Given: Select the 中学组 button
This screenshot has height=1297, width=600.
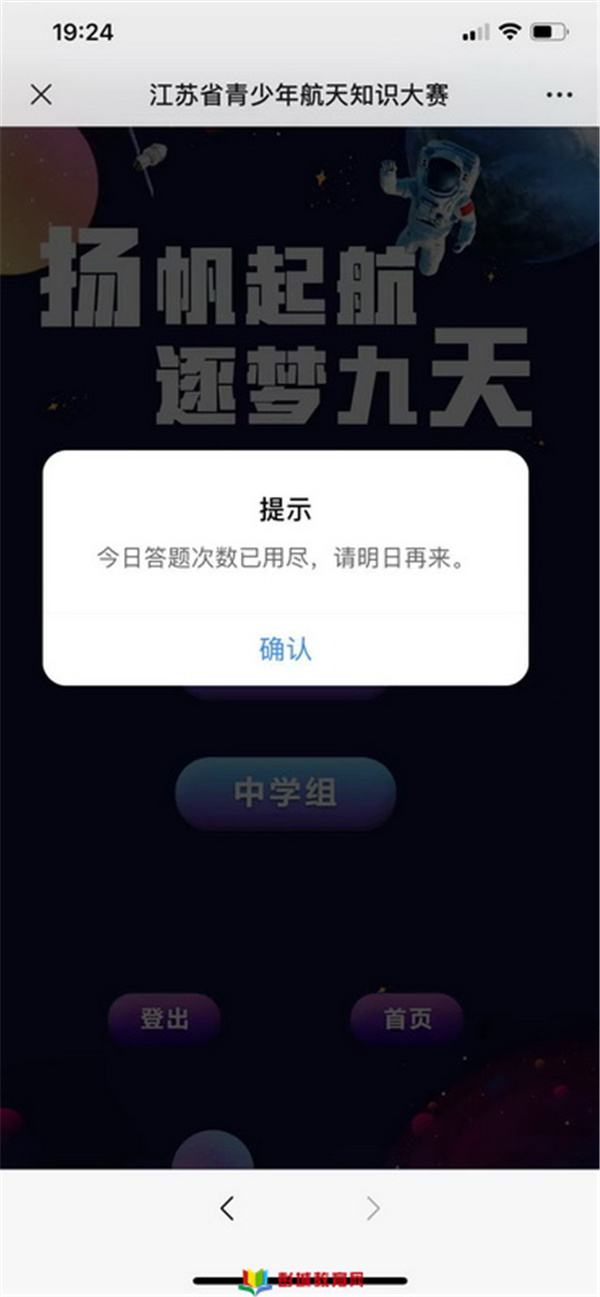Looking at the screenshot, I should coord(285,793).
